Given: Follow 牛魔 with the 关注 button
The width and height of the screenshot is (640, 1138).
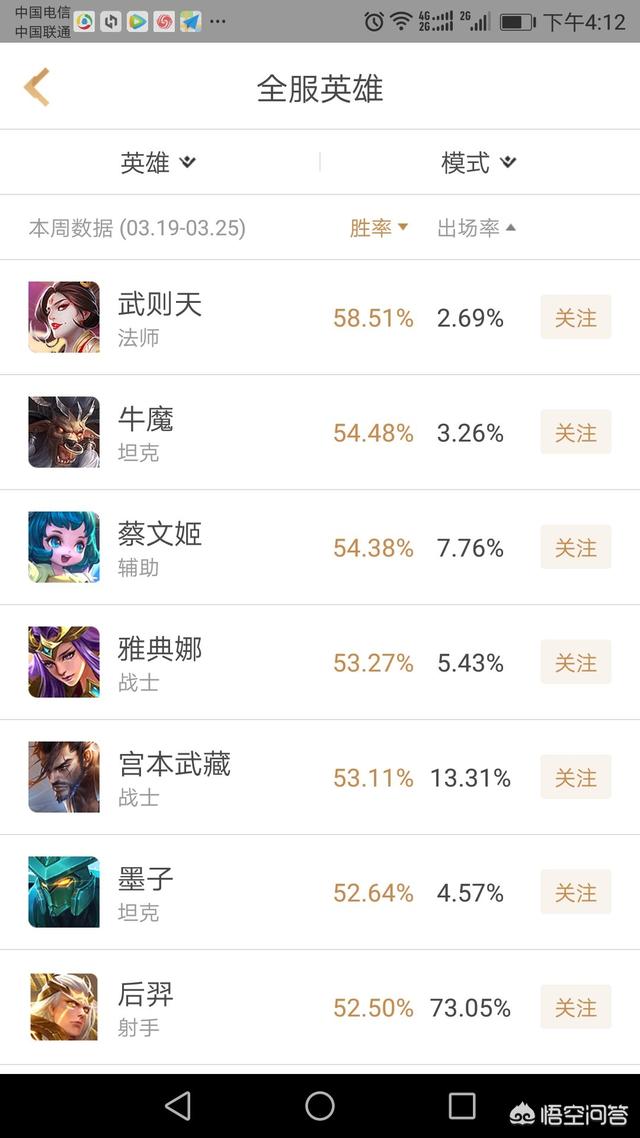Looking at the screenshot, I should coord(575,432).
